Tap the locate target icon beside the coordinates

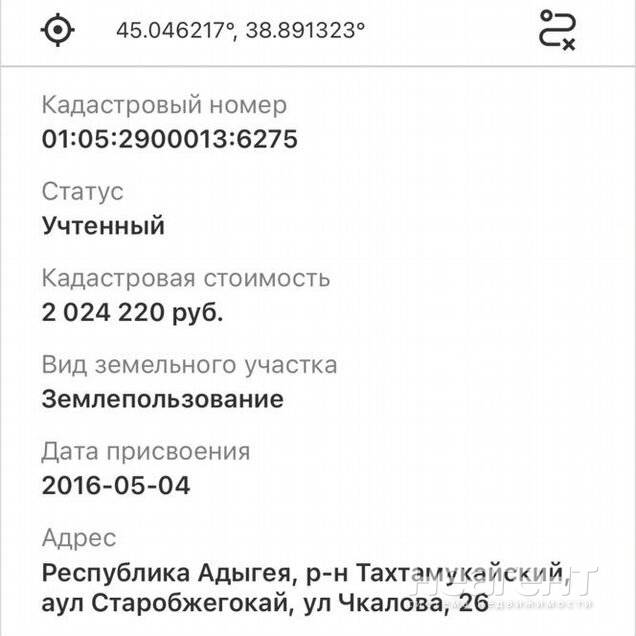click(58, 30)
